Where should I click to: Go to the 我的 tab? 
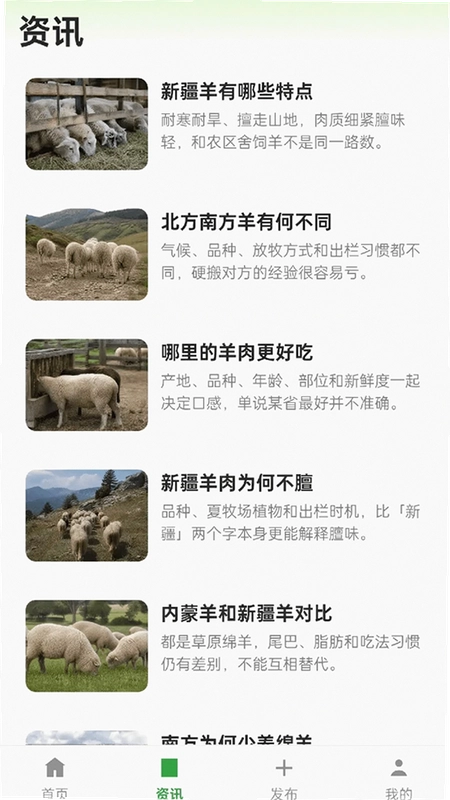tap(398, 778)
